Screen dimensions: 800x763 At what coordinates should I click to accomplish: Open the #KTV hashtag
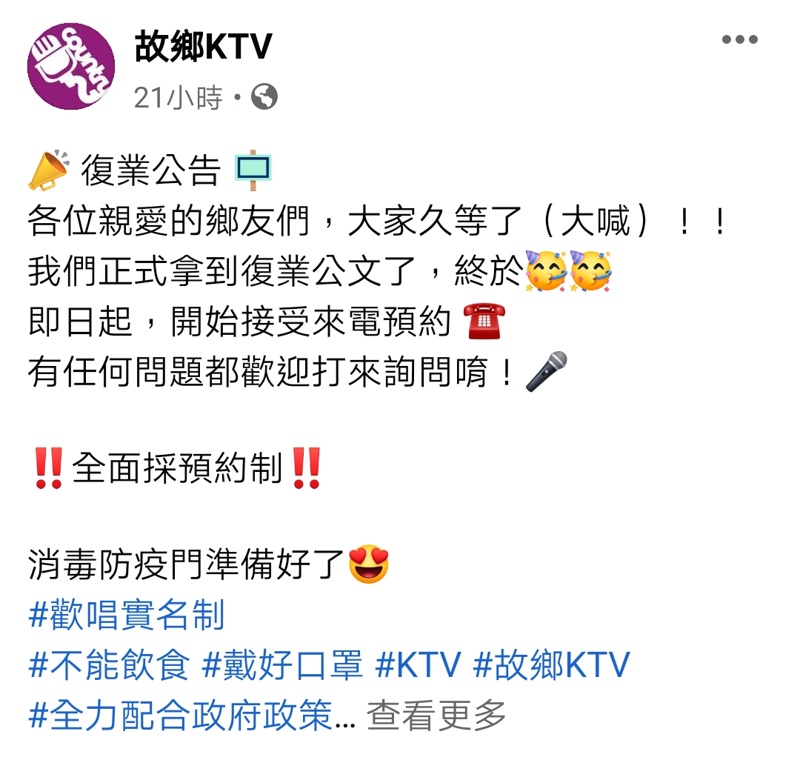coord(417,665)
